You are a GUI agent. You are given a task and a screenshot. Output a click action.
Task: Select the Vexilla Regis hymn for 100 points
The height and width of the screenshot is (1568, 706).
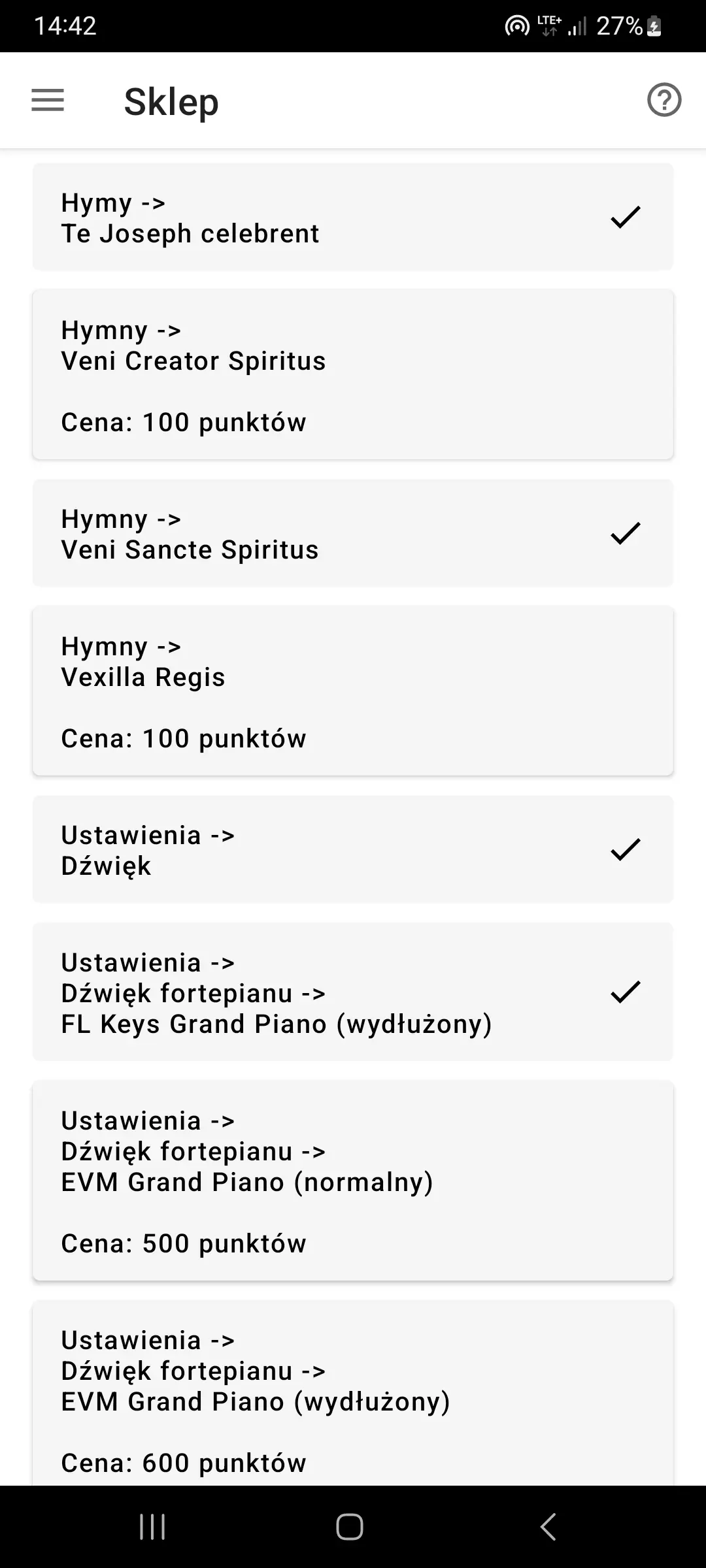coord(353,691)
